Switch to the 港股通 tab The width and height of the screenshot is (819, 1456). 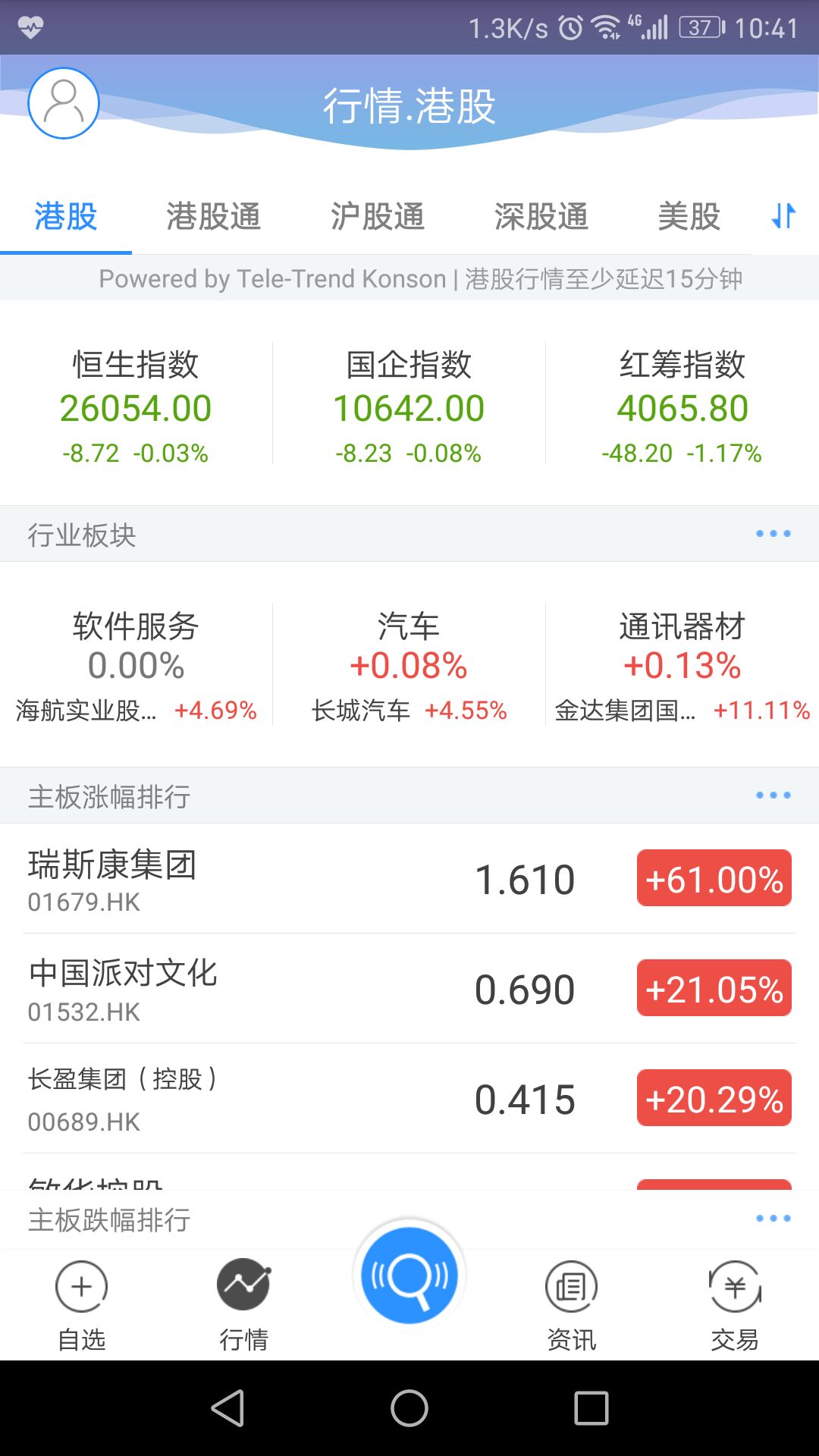coord(213,217)
